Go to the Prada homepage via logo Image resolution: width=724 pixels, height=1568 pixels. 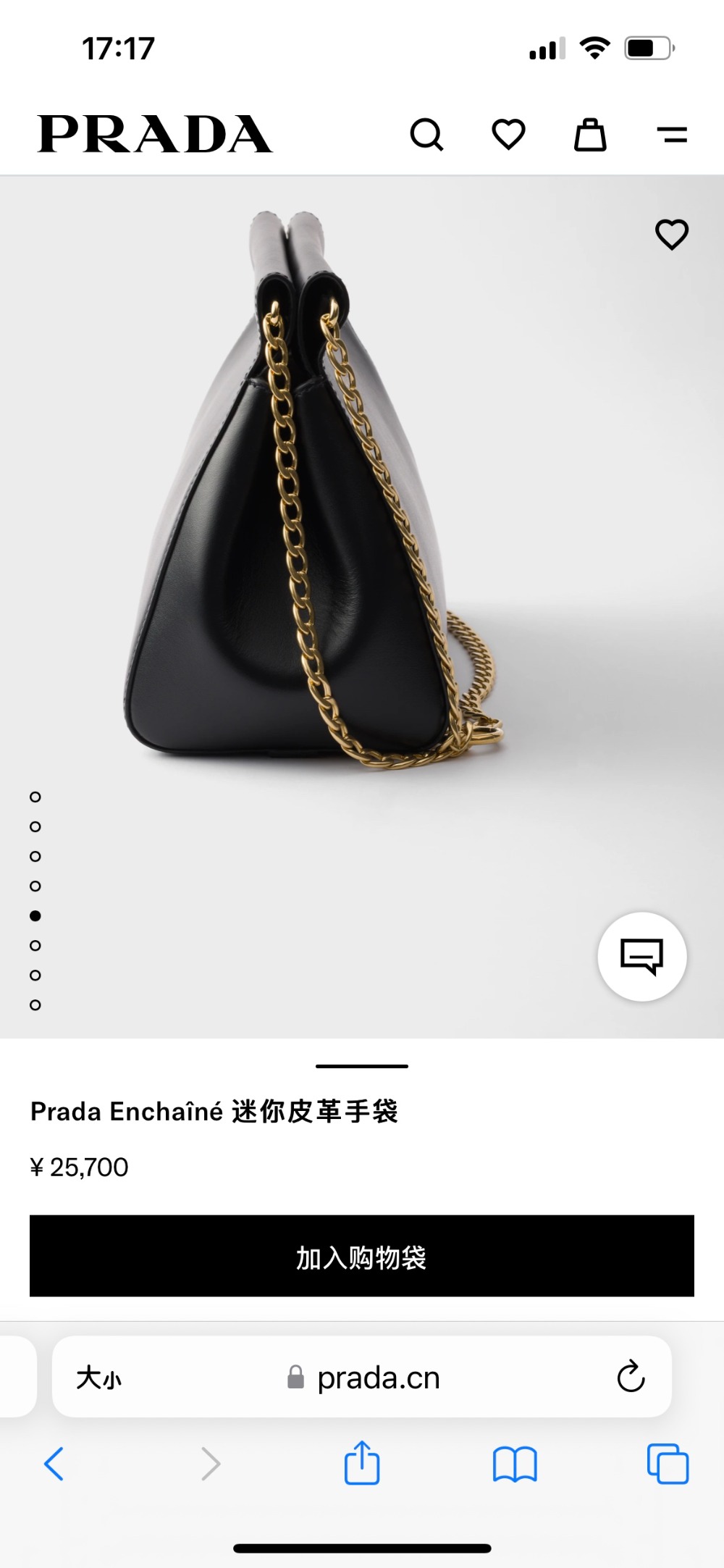point(155,135)
